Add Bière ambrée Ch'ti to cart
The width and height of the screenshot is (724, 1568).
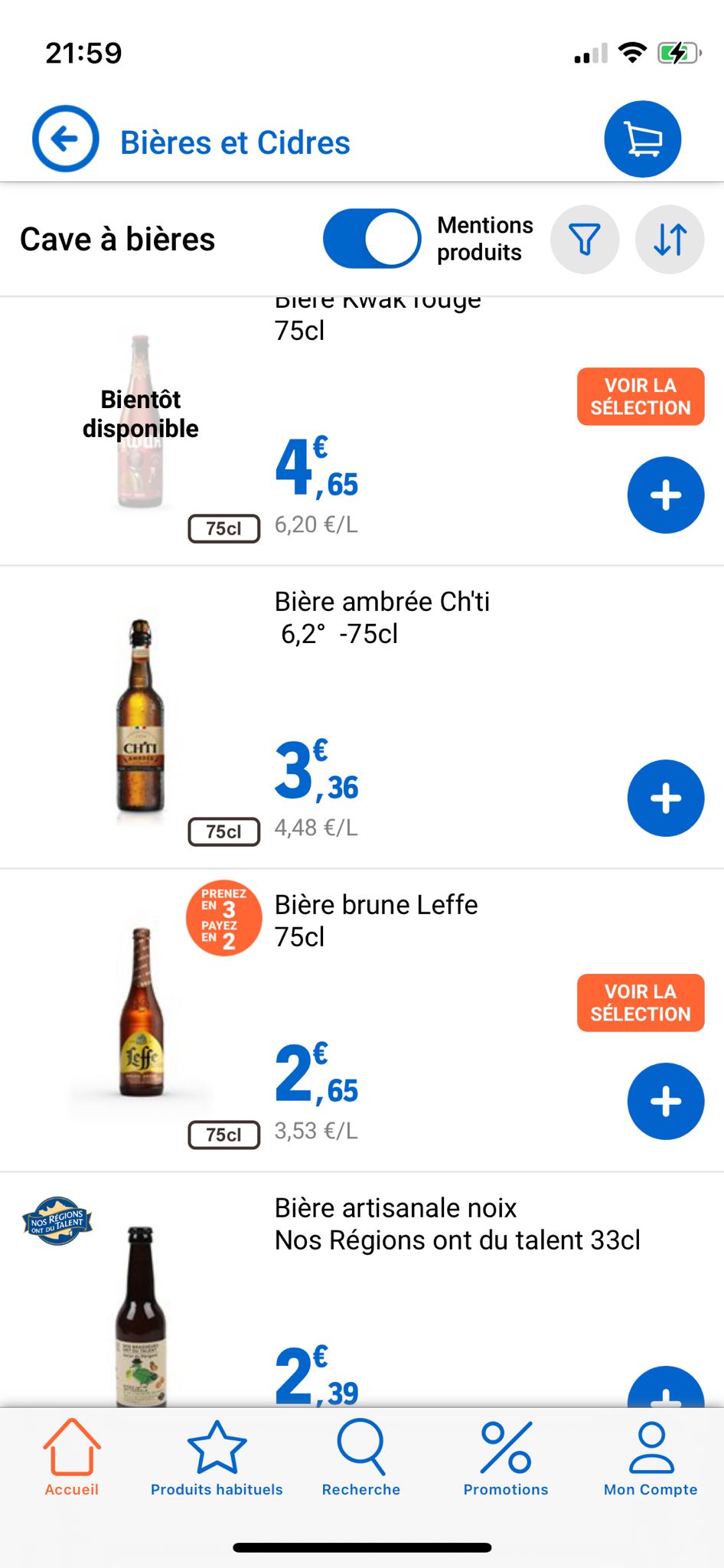[665, 799]
